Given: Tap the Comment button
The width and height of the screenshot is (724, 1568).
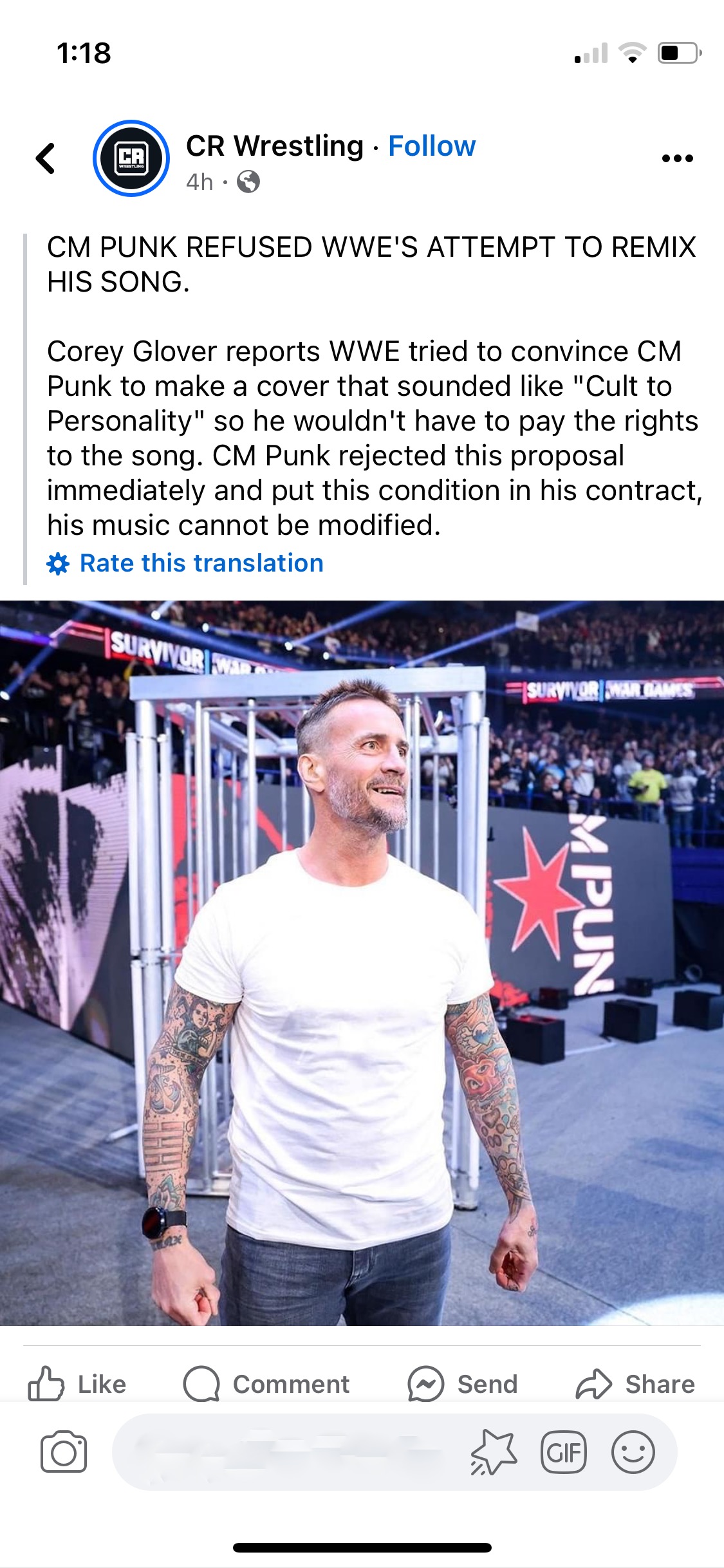Looking at the screenshot, I should click(x=266, y=1384).
